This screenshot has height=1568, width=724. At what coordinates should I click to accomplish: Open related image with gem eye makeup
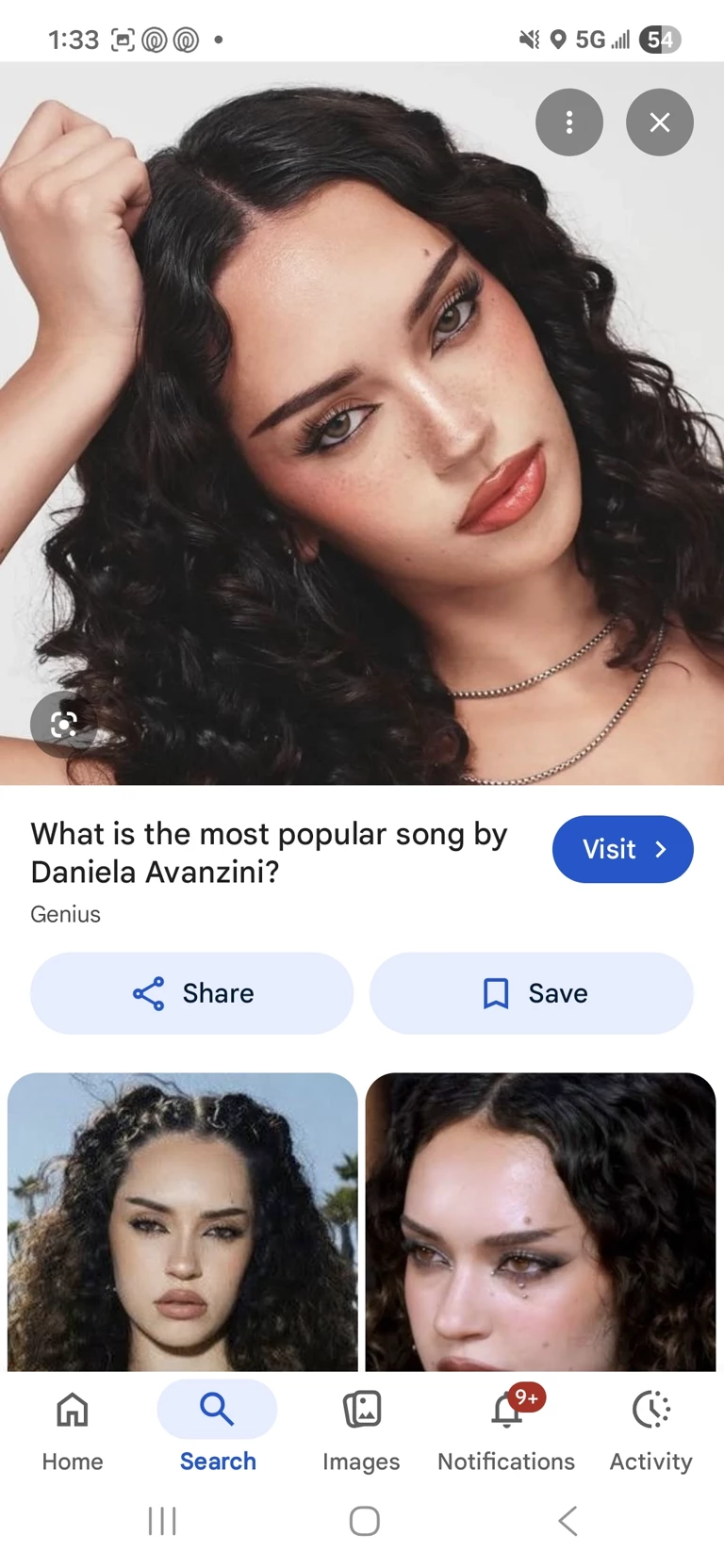[x=540, y=1221]
